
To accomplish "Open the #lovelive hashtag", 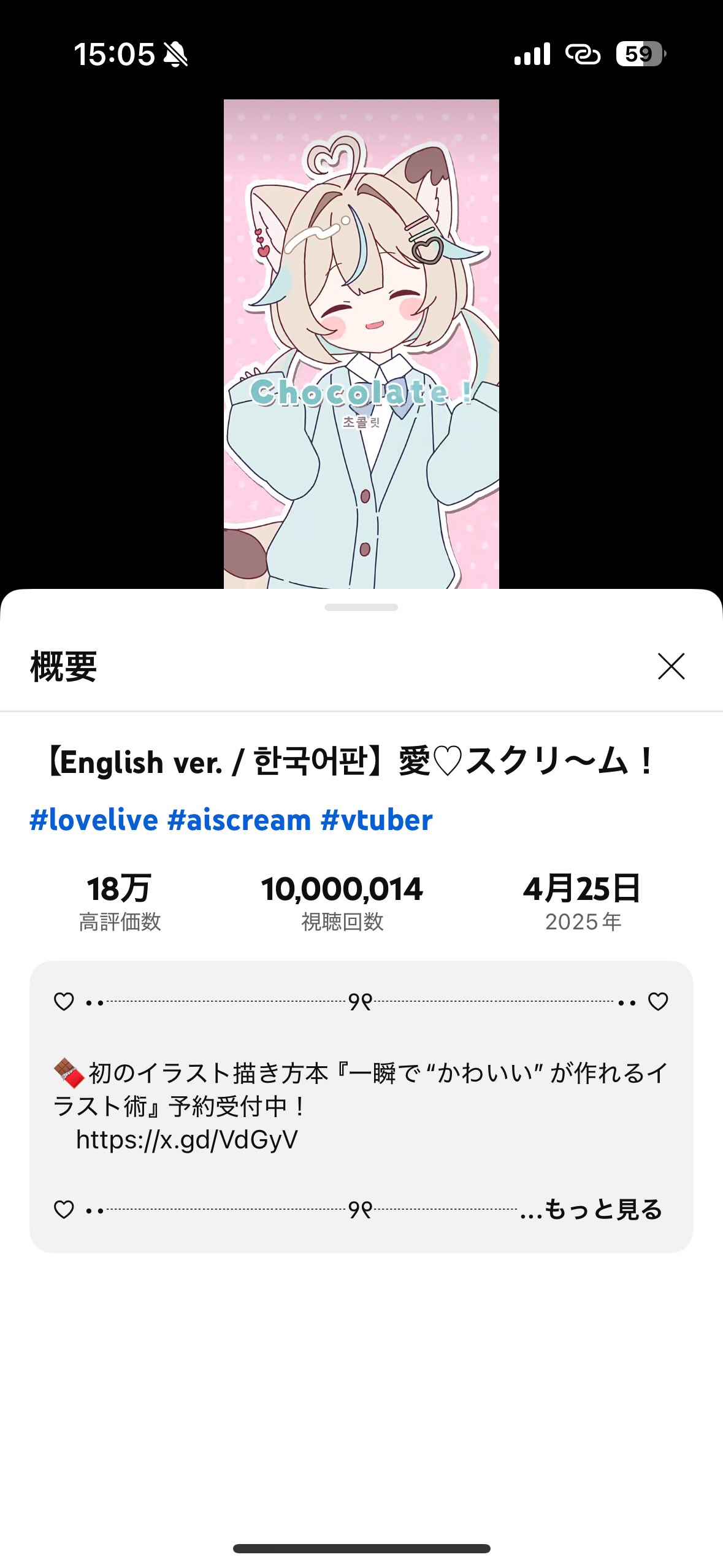I will pyautogui.click(x=94, y=820).
